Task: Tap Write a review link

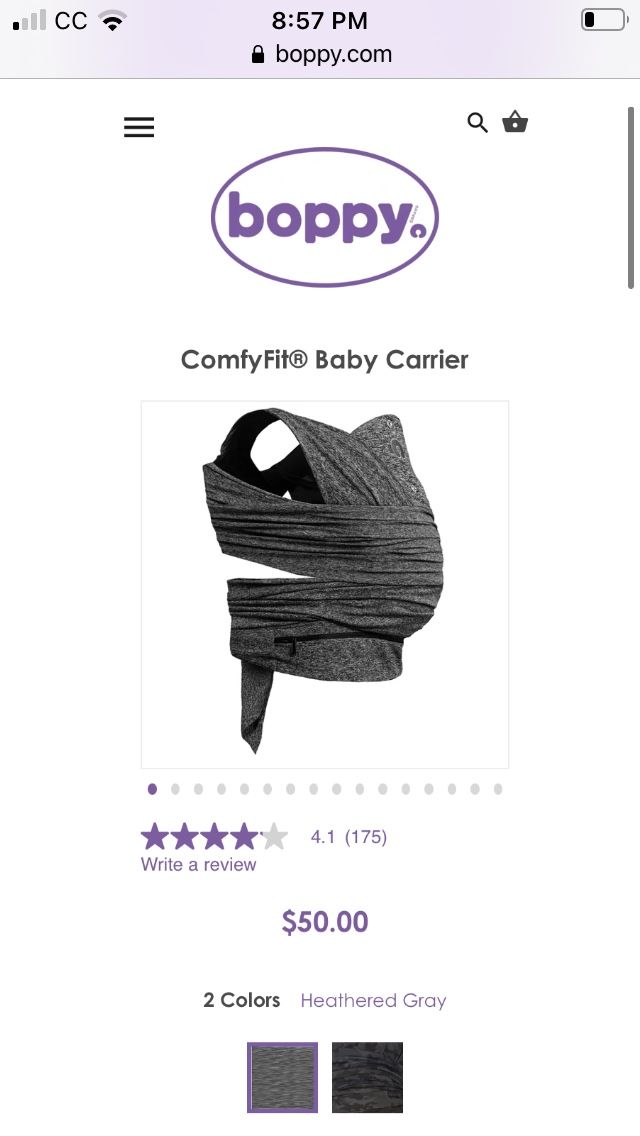Action: pyautogui.click(x=198, y=864)
